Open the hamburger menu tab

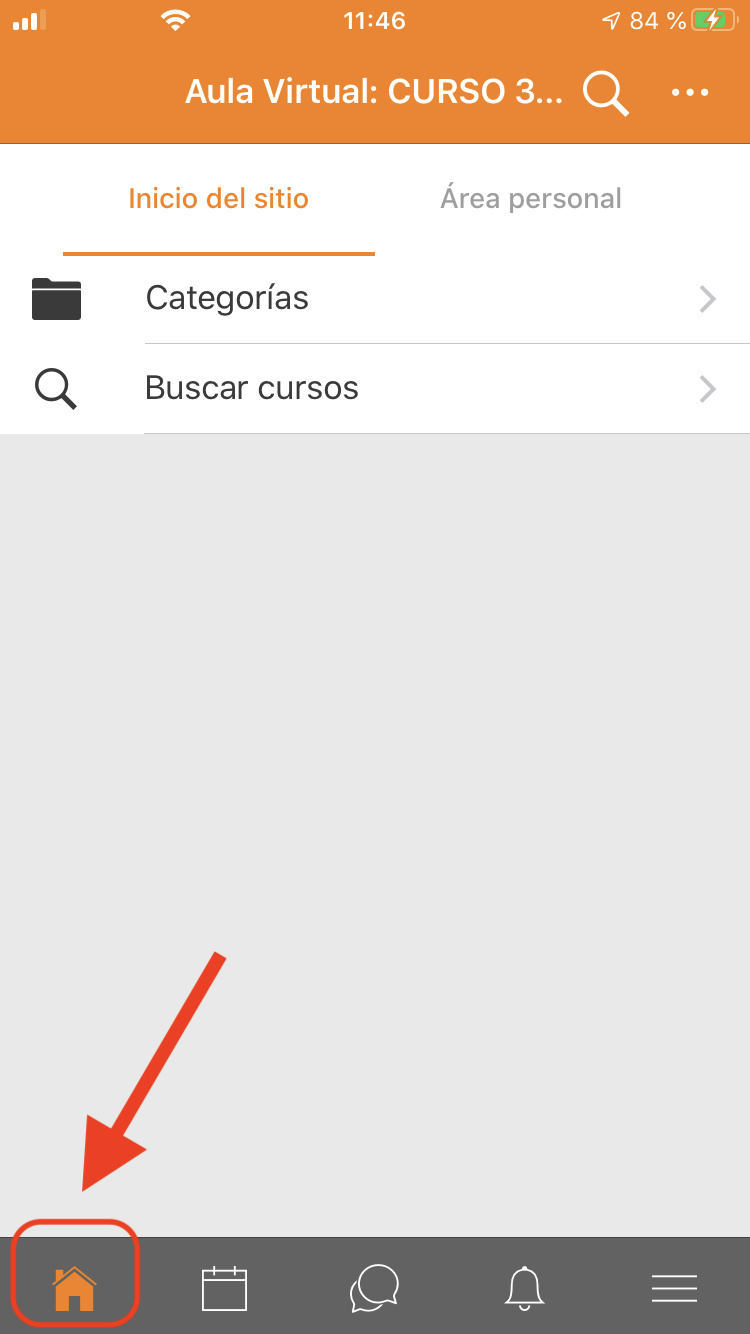tap(674, 1288)
